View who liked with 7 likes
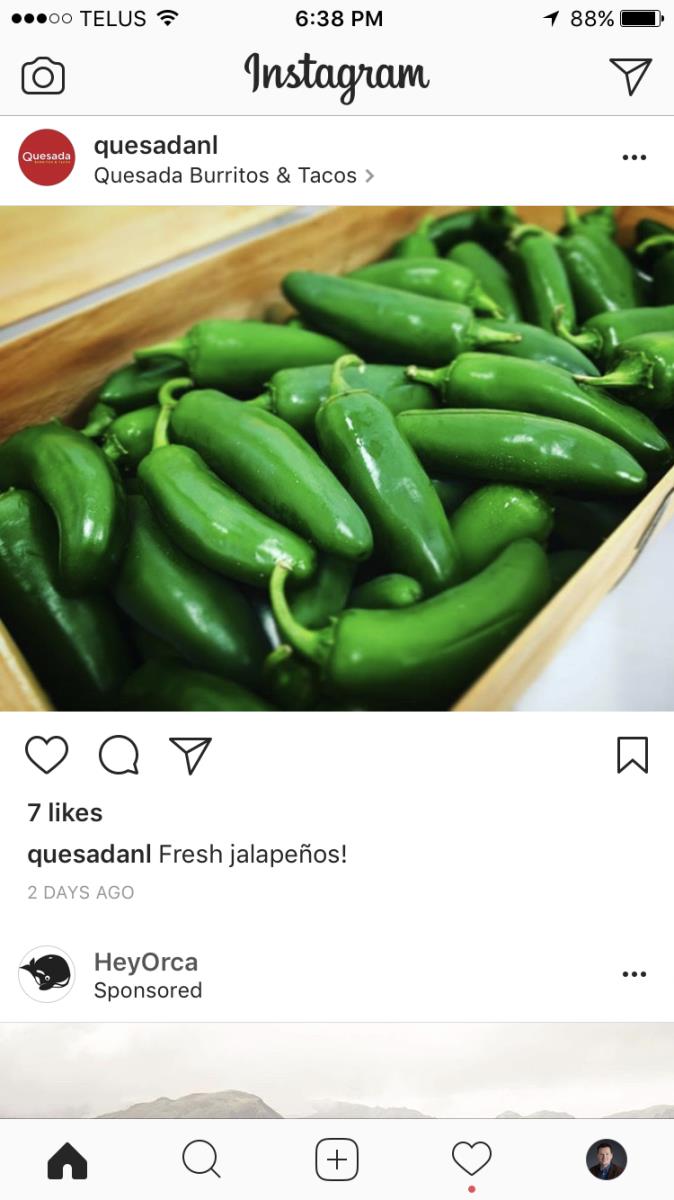Image resolution: width=674 pixels, height=1200 pixels. coord(65,813)
